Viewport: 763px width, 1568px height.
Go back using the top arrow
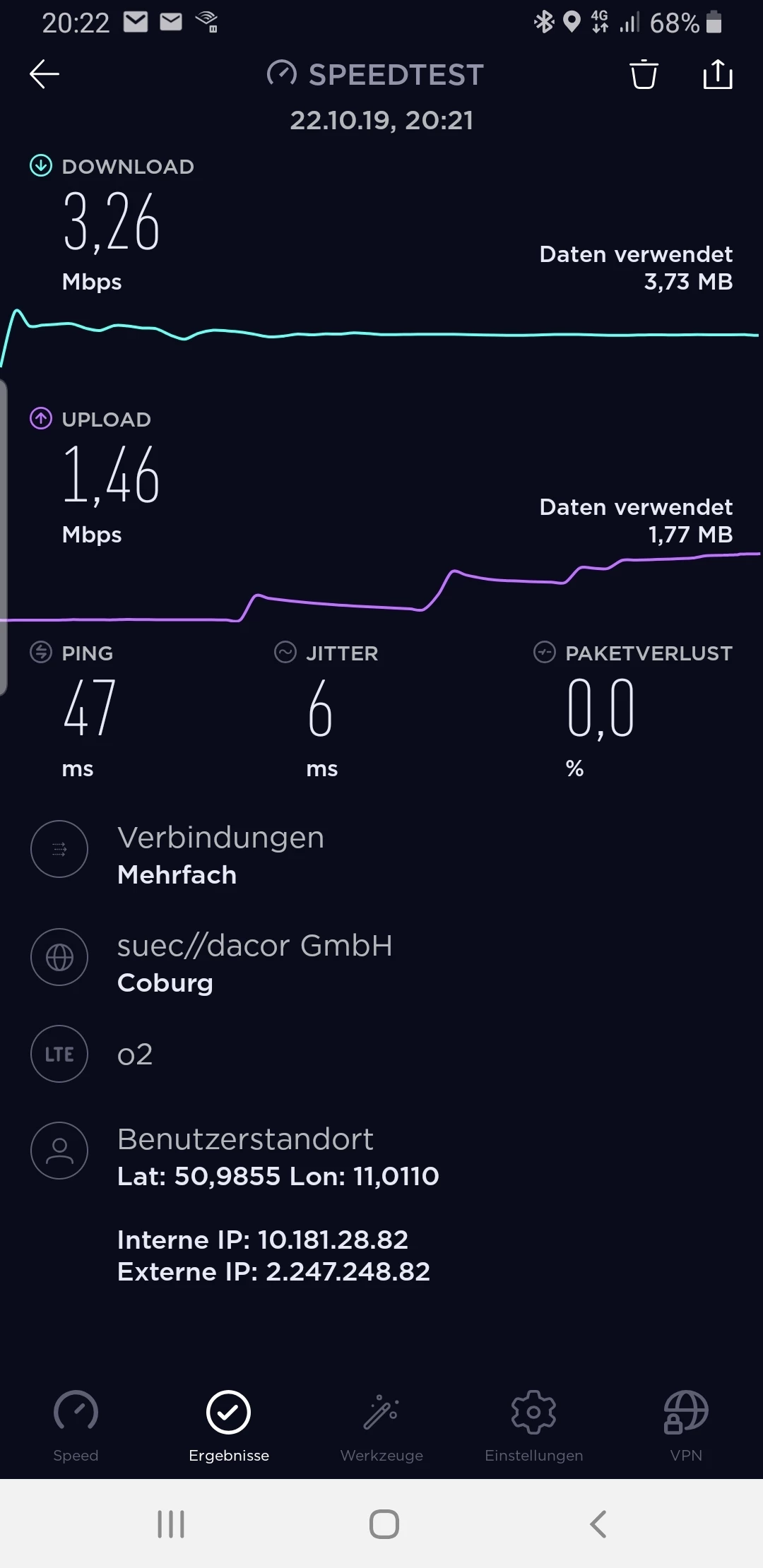point(45,74)
